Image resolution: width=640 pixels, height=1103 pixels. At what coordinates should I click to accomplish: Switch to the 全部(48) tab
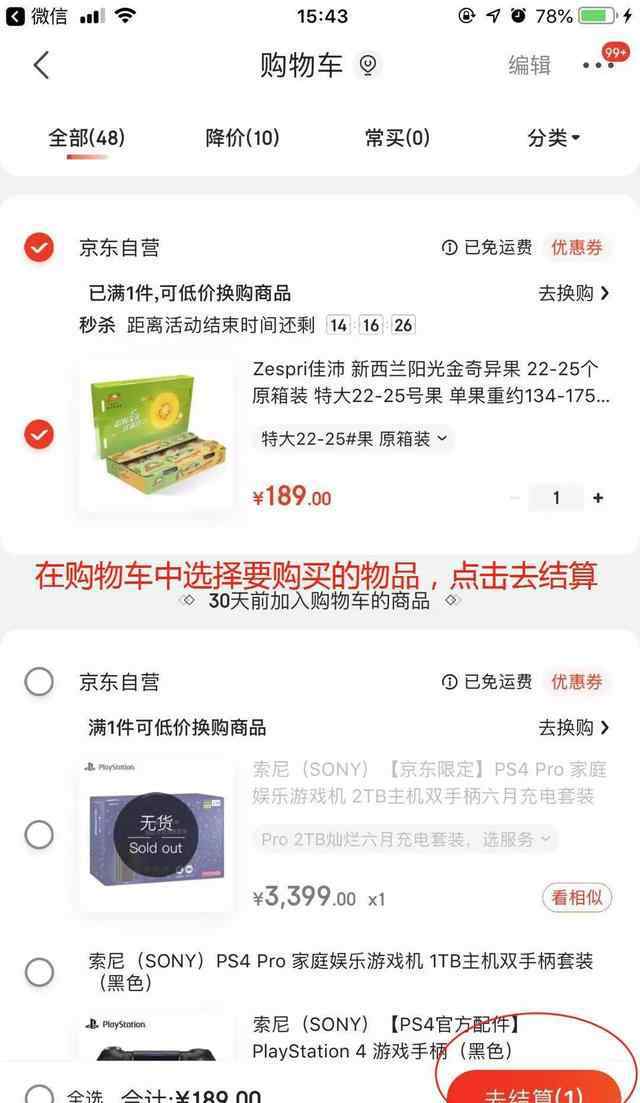87,138
